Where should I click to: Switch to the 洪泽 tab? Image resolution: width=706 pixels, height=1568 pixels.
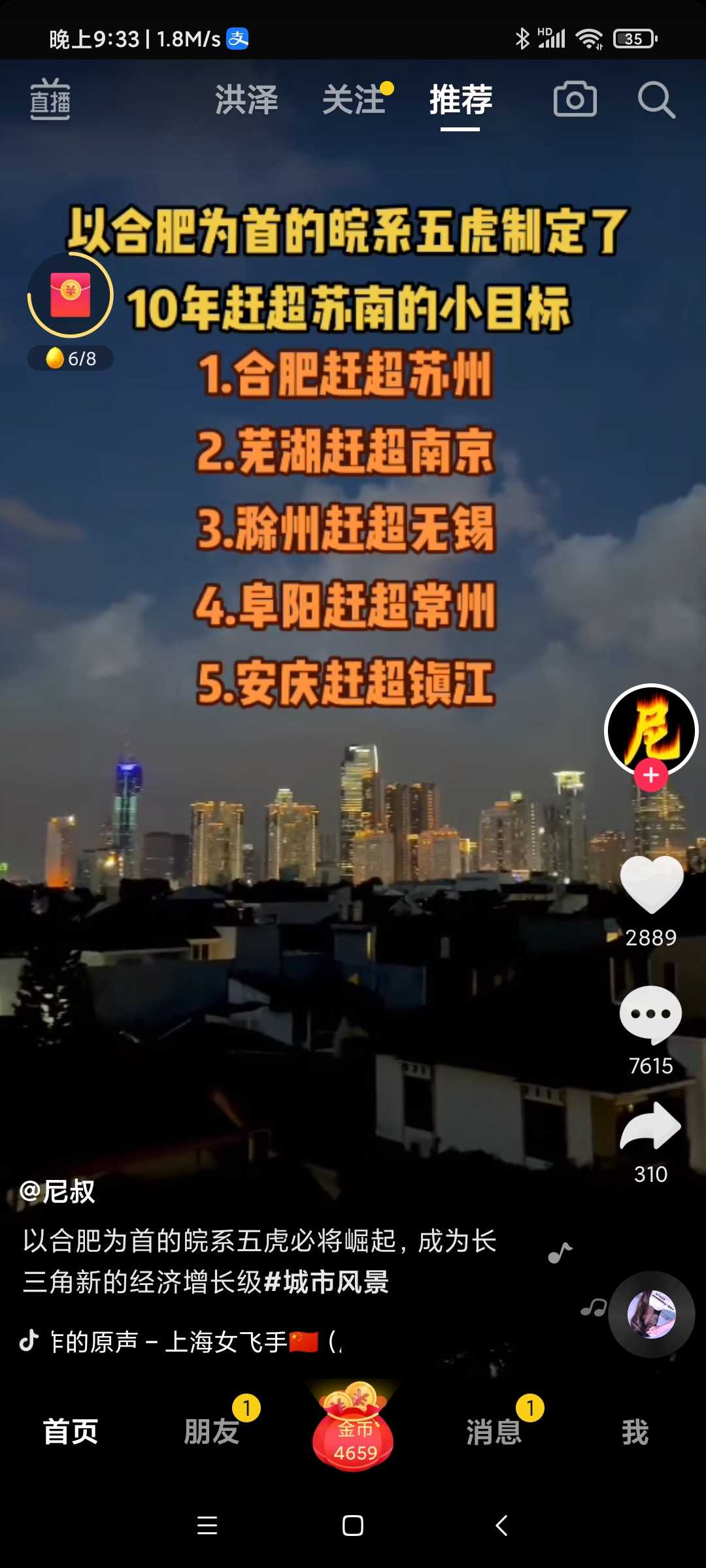pyautogui.click(x=246, y=100)
